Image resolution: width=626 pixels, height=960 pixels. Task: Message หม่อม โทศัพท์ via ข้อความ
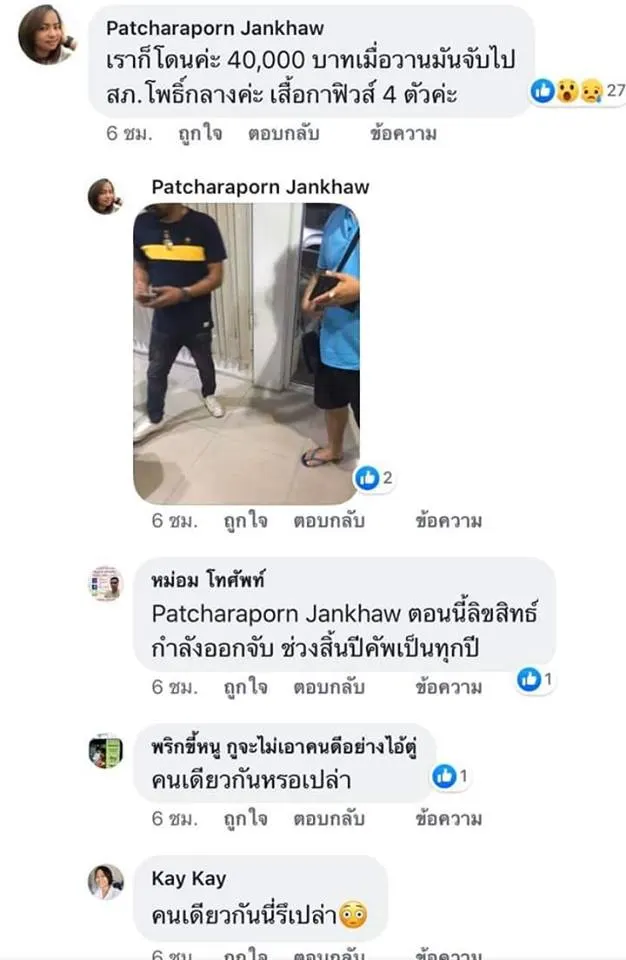[448, 687]
